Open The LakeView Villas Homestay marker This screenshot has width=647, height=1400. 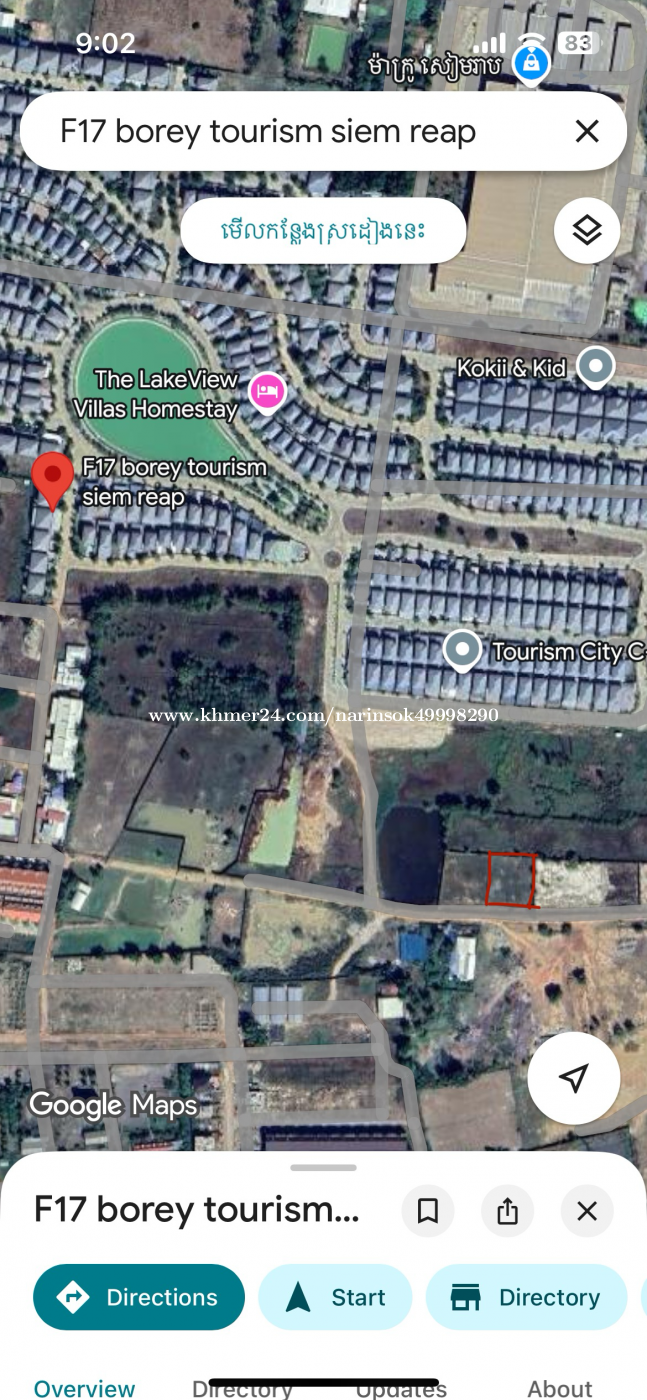268,391
